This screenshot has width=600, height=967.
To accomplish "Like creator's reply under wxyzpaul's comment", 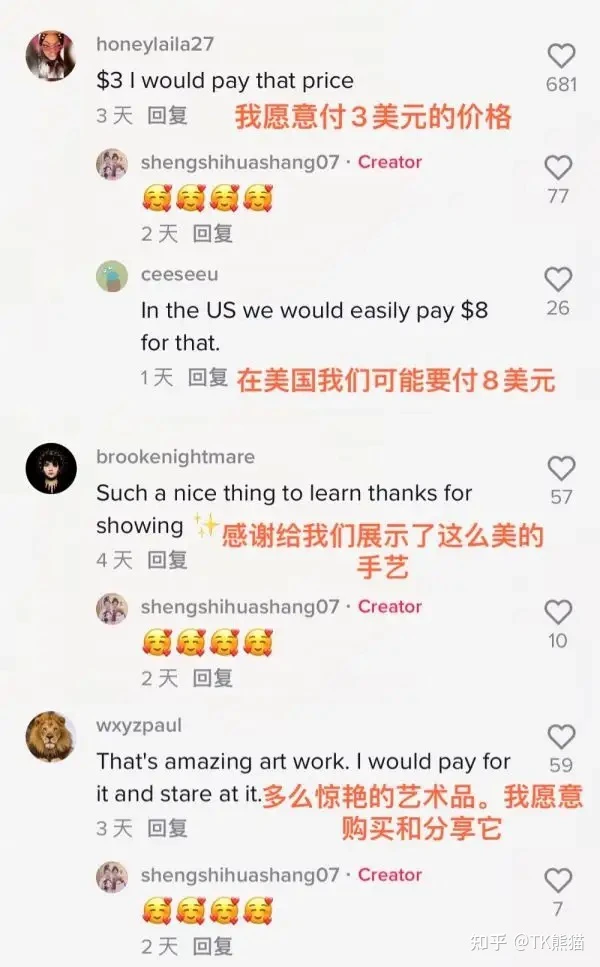I will [558, 880].
